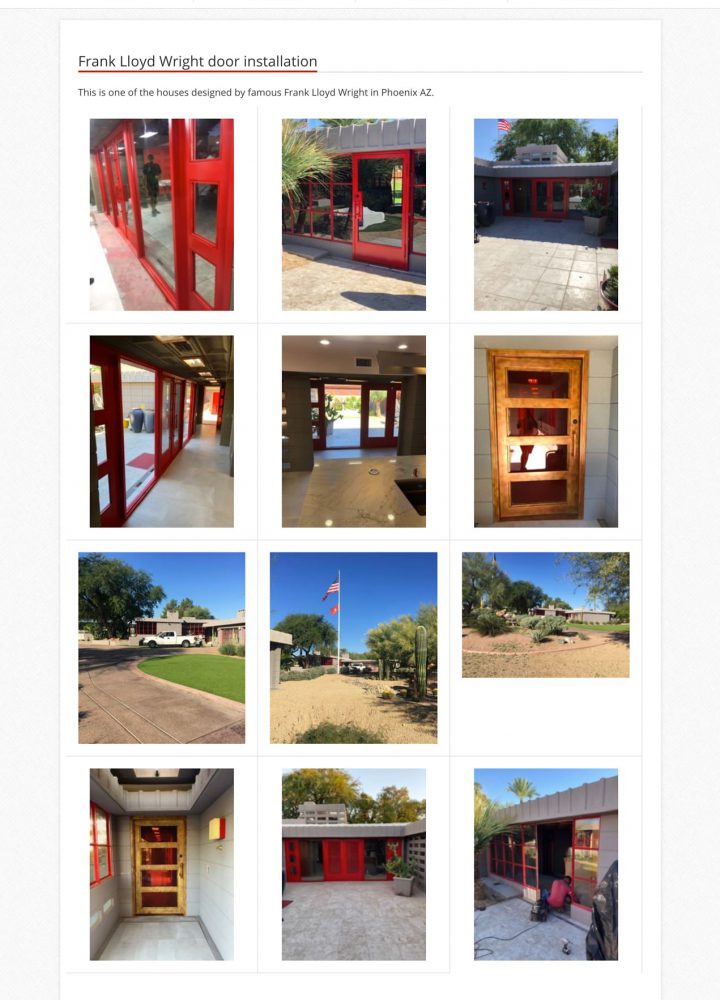The height and width of the screenshot is (1000, 720).
Task: Open courtyard photo with American flag on roof
Action: [545, 214]
